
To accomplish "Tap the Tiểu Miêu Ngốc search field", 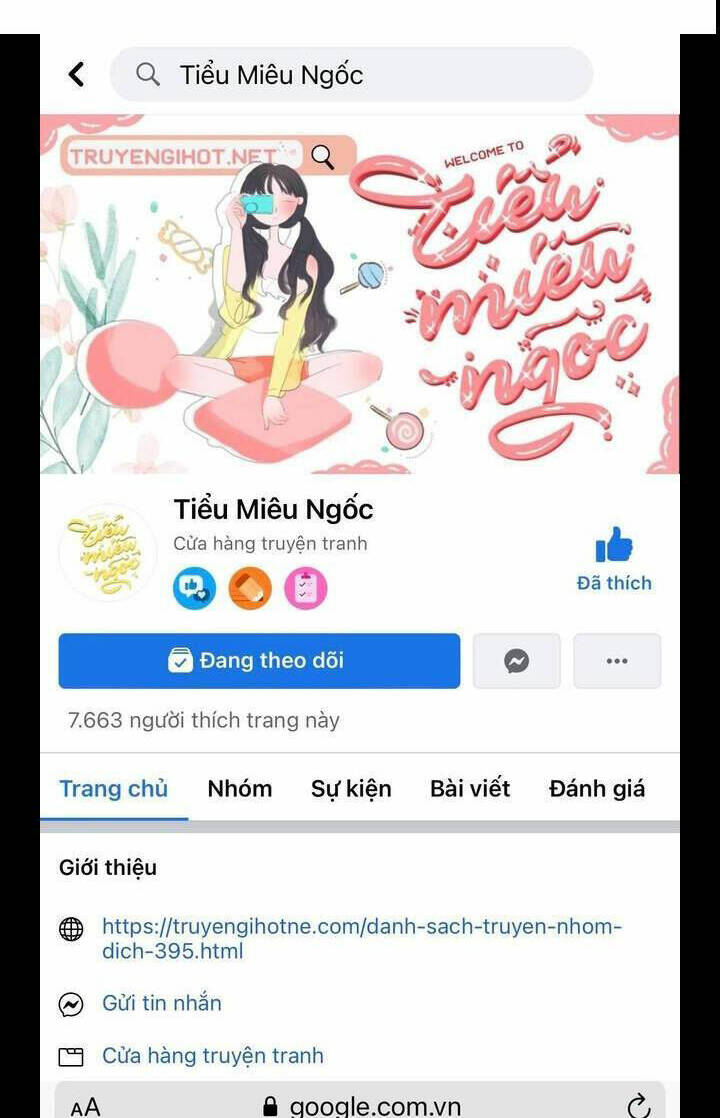I will point(351,74).
